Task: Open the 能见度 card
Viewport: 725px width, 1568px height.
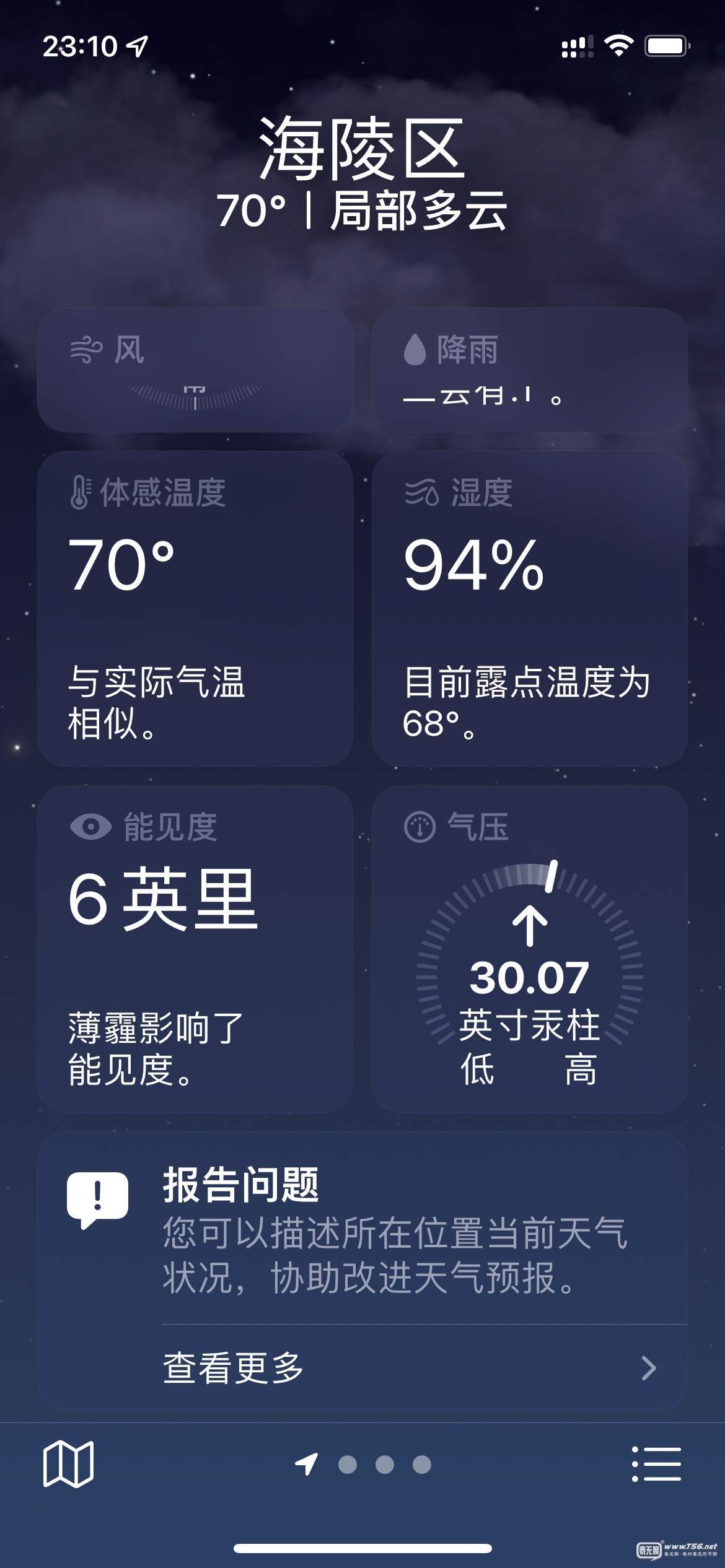Action: point(195,949)
